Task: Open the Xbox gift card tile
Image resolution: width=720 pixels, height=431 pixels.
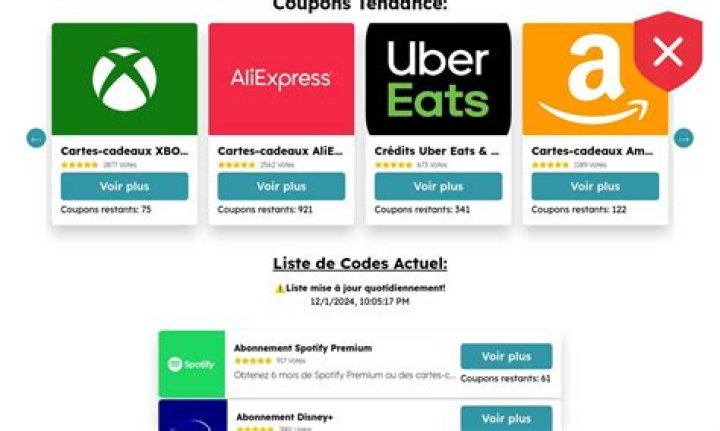Action: [124, 79]
